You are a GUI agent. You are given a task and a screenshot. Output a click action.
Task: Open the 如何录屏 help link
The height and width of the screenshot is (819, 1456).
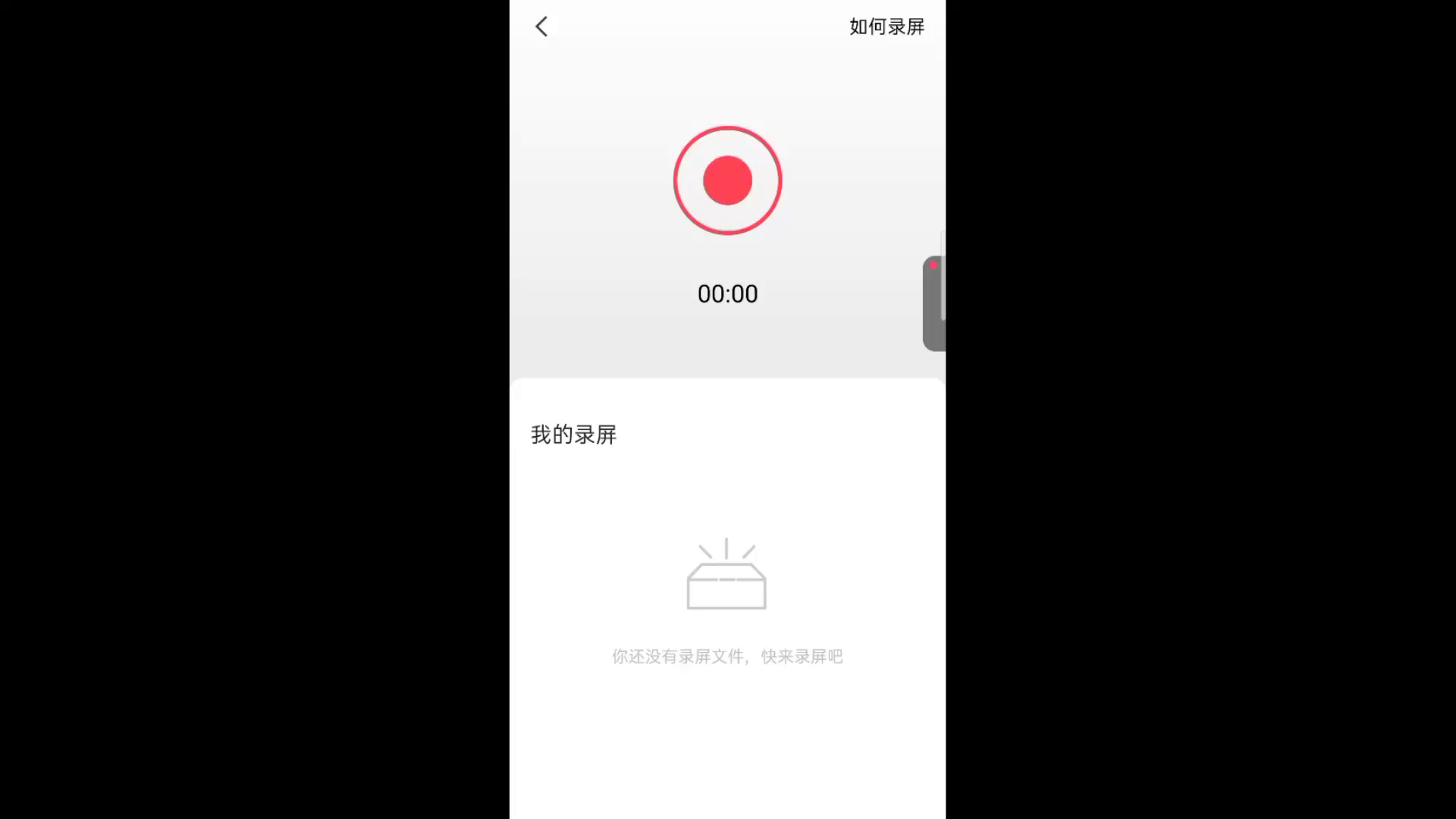pyautogui.click(x=886, y=27)
